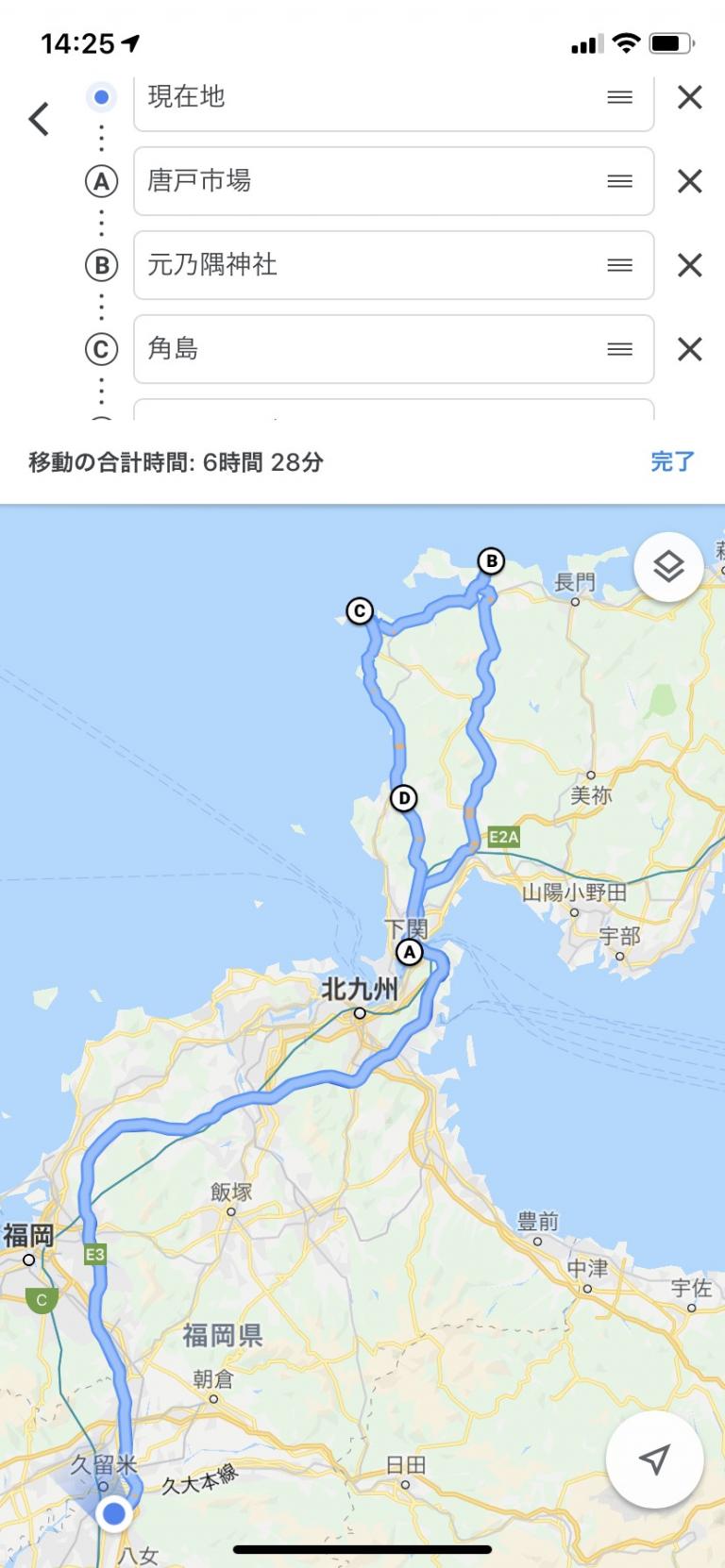Remove the 元乃隅神社 stop
The image size is (725, 1568).
[690, 265]
